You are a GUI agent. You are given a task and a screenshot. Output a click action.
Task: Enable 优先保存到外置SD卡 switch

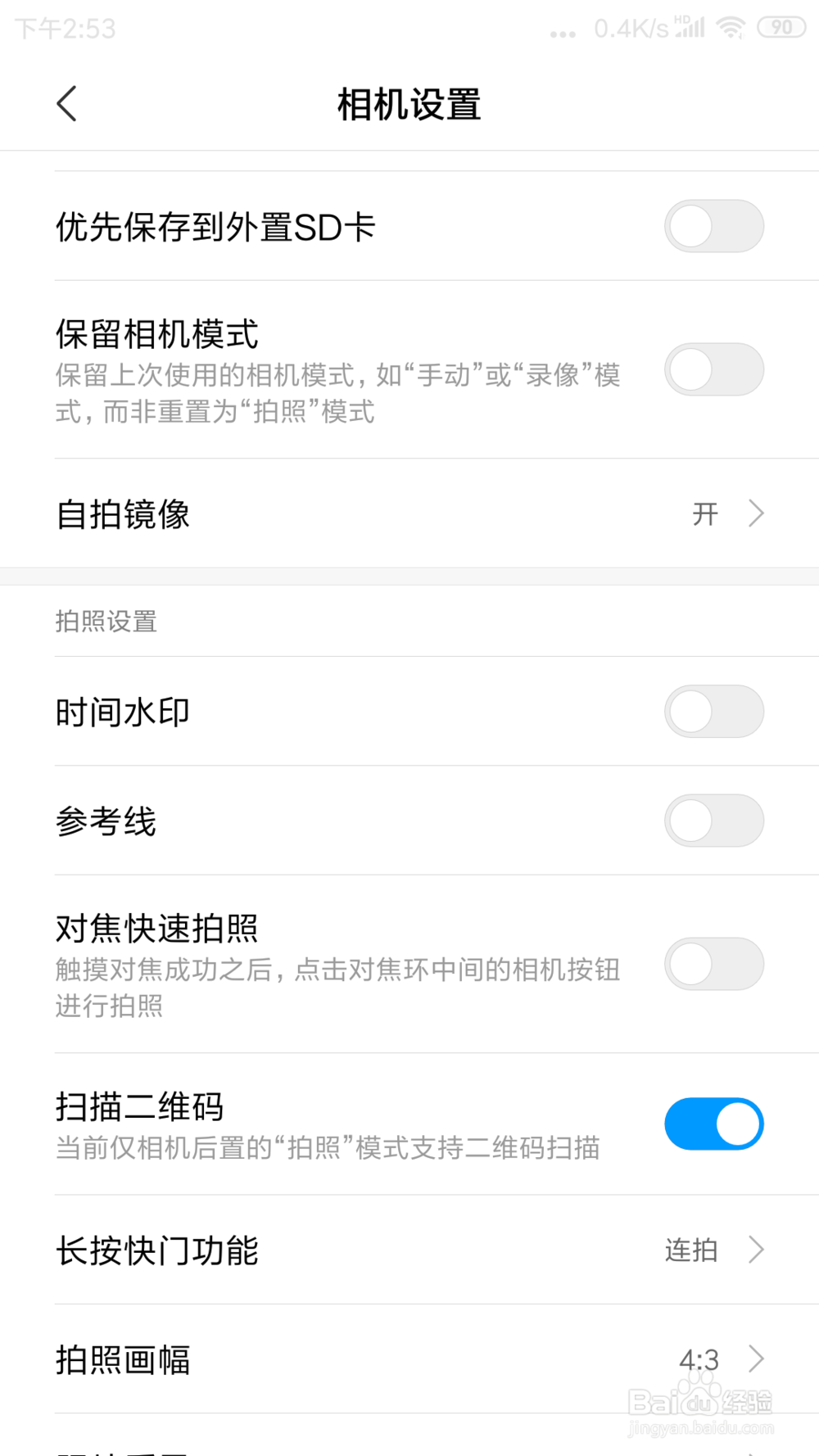pos(713,226)
